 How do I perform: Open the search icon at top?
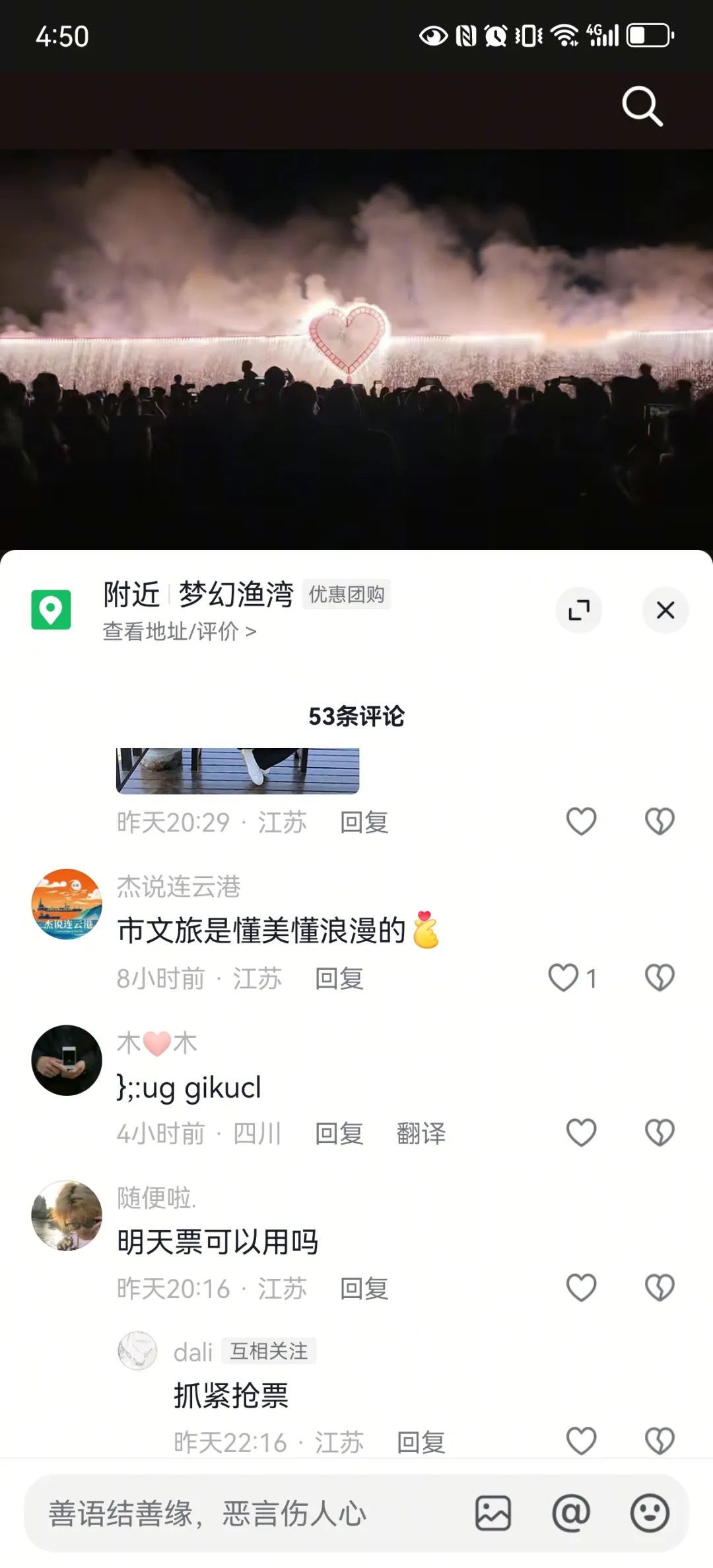[x=642, y=106]
